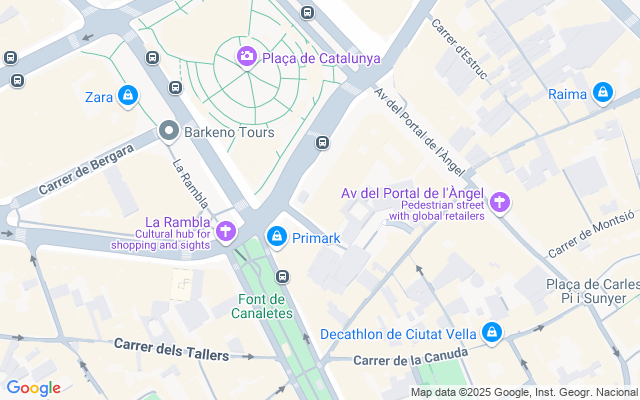The image size is (640, 400).
Task: Open the Decathlon de Ciutat Vella marker
Action: tap(491, 333)
